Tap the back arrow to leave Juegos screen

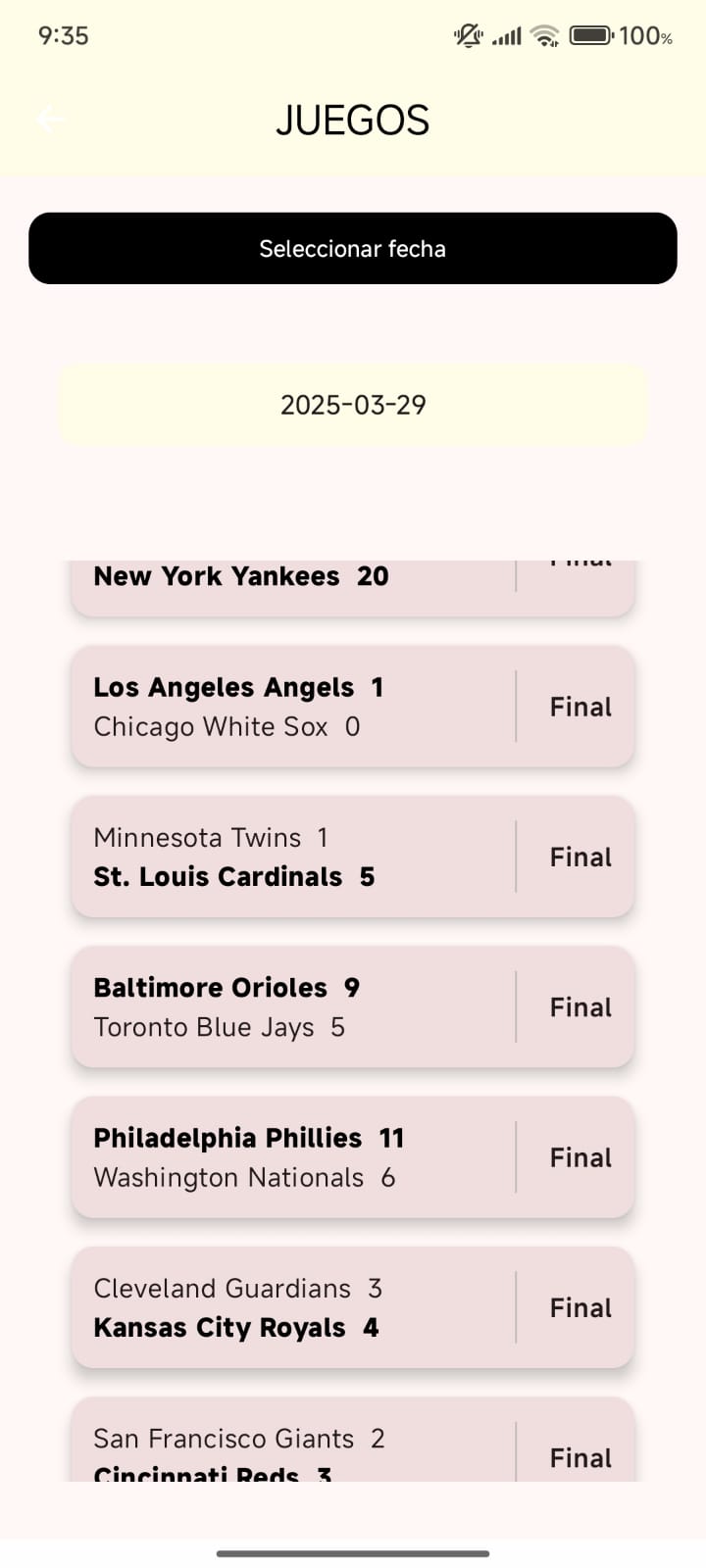coord(50,120)
